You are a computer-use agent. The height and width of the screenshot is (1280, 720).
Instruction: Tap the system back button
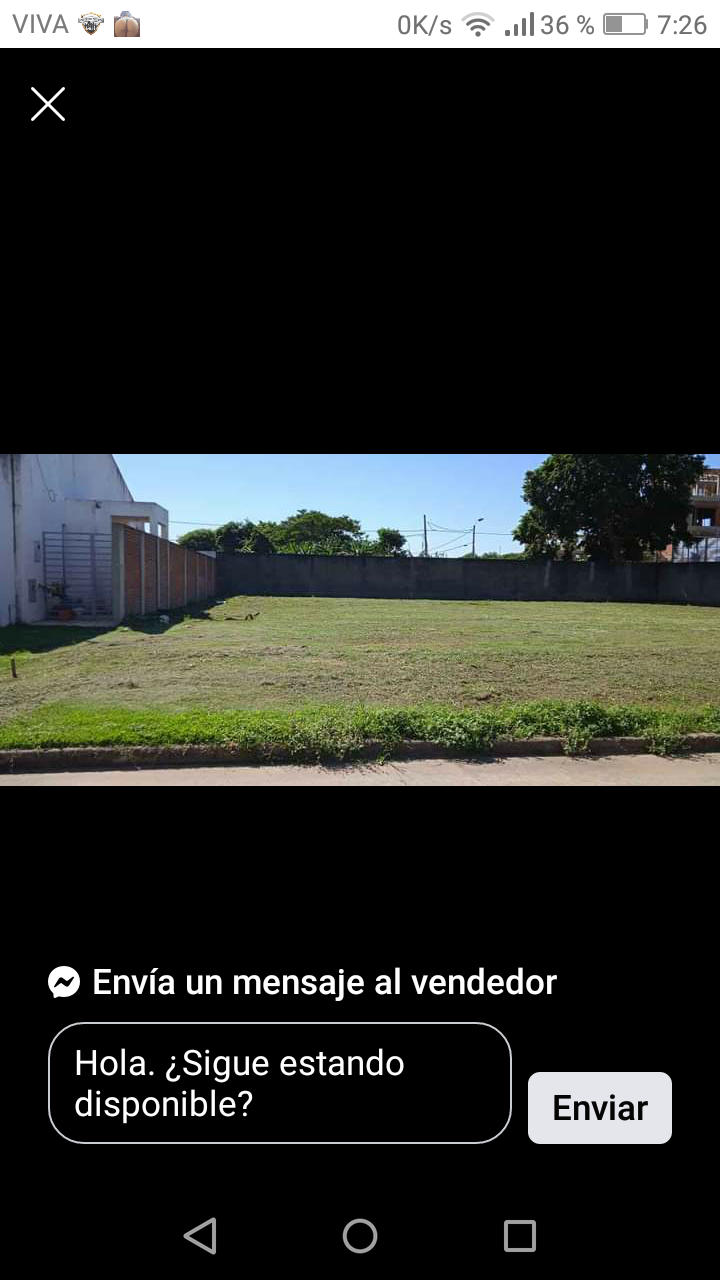pyautogui.click(x=200, y=1236)
